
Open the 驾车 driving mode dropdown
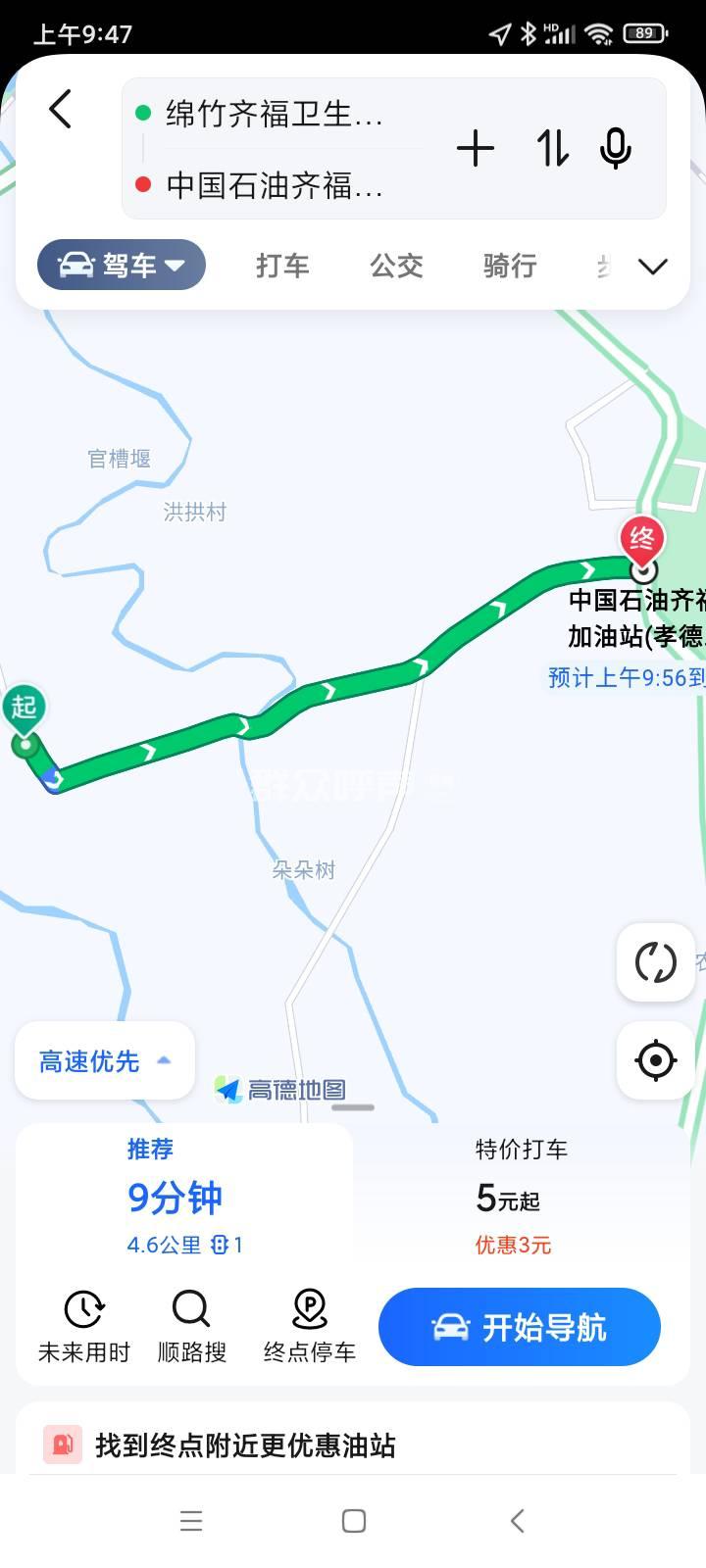pos(122,265)
